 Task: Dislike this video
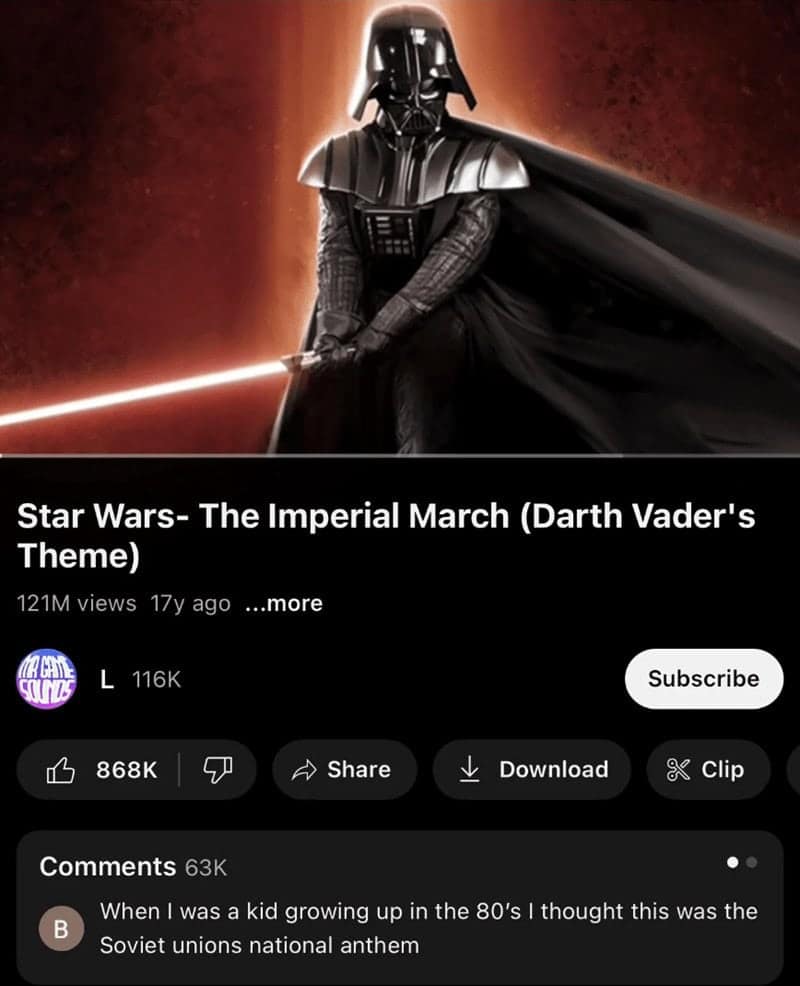click(x=217, y=769)
